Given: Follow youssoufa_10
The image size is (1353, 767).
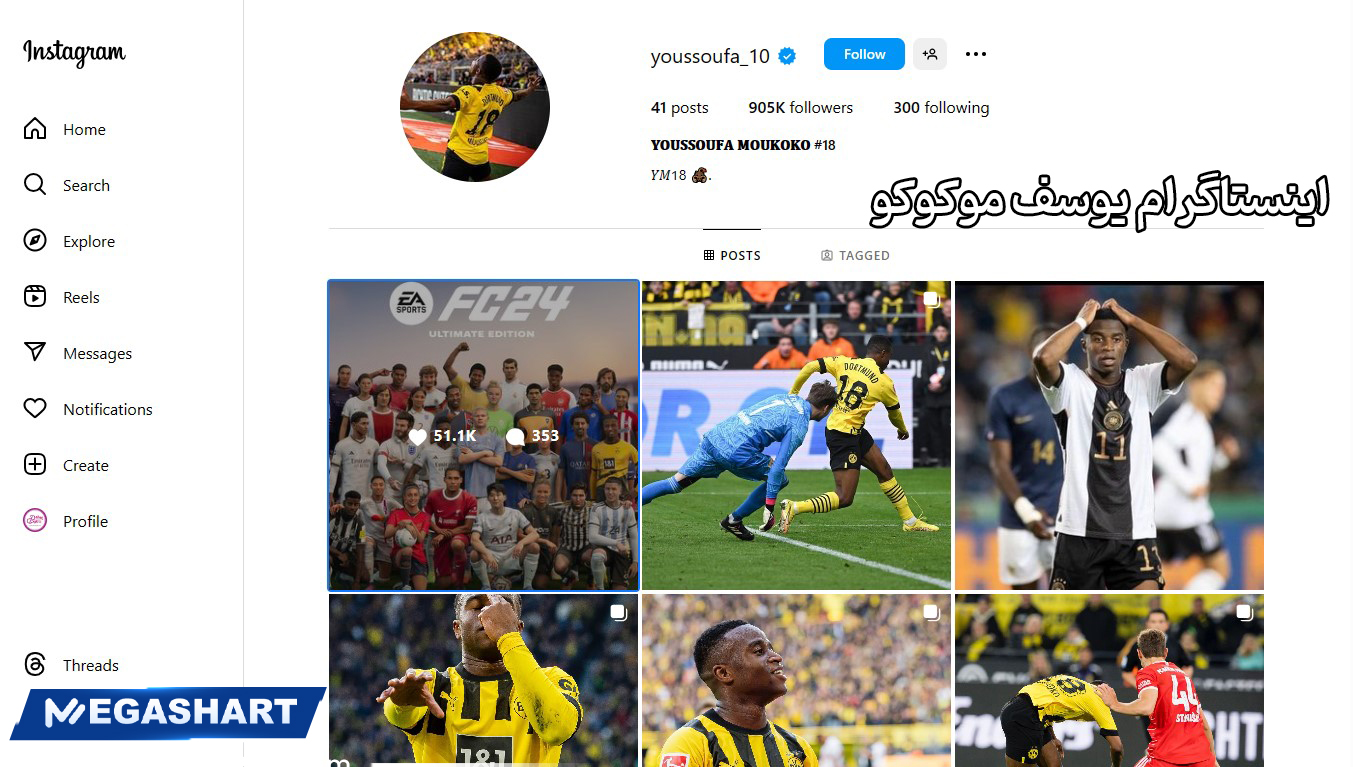Looking at the screenshot, I should click(863, 54).
